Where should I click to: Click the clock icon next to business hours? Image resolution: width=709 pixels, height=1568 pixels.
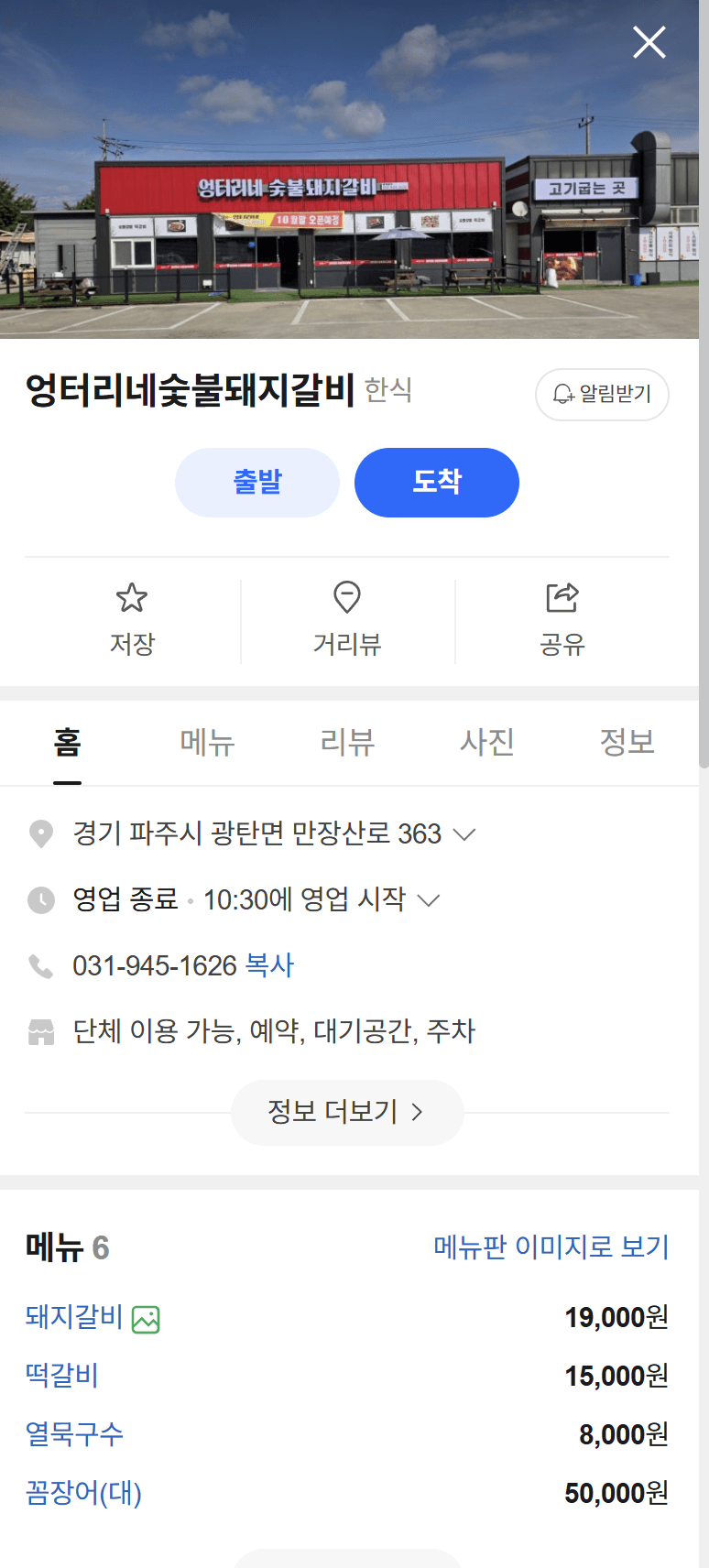40,899
